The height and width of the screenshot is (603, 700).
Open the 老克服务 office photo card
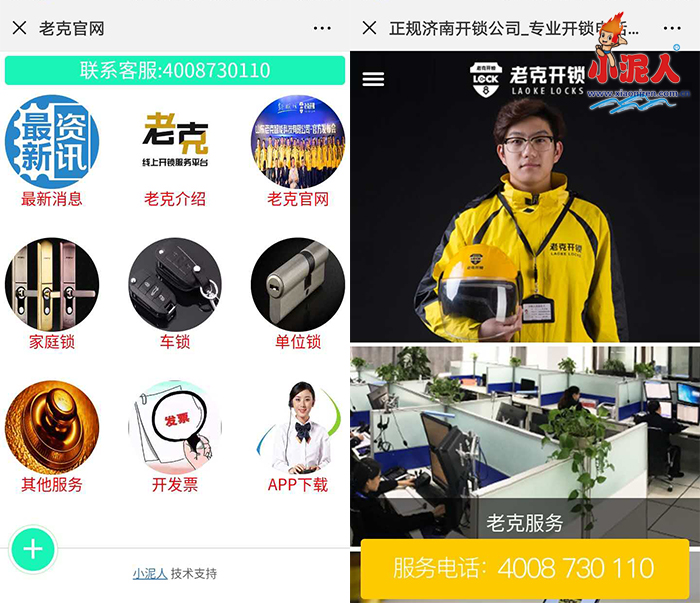(x=524, y=440)
